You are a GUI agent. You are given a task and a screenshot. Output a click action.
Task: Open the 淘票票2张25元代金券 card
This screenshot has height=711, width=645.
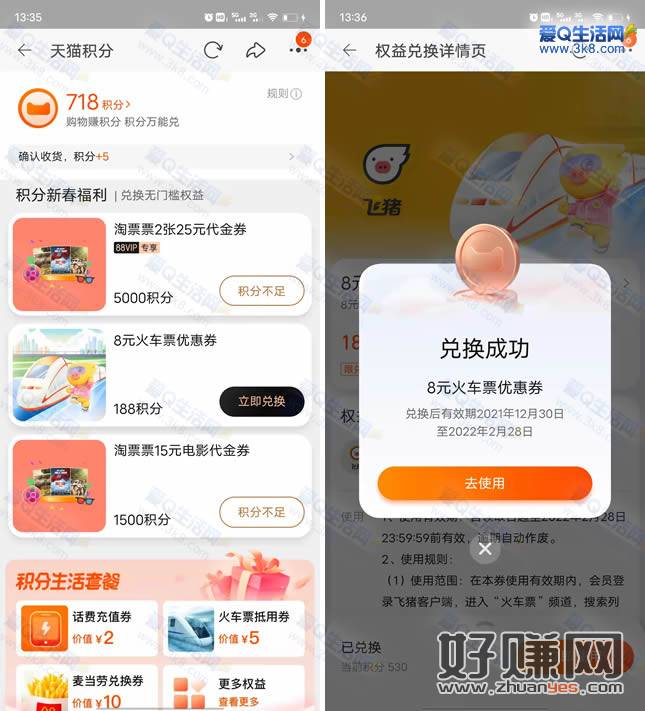(x=160, y=263)
